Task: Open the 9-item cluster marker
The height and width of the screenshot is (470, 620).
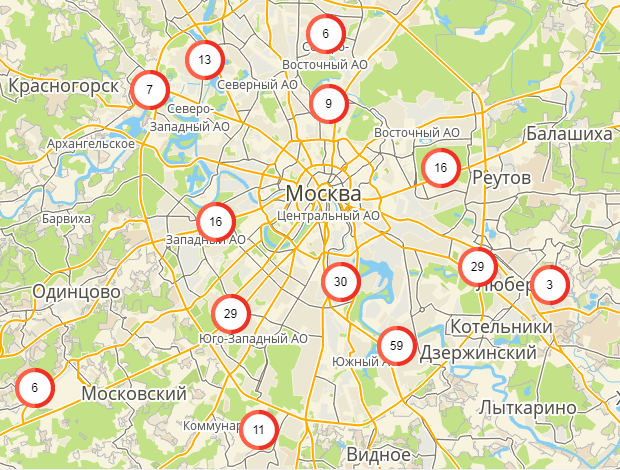Action: coord(328,103)
